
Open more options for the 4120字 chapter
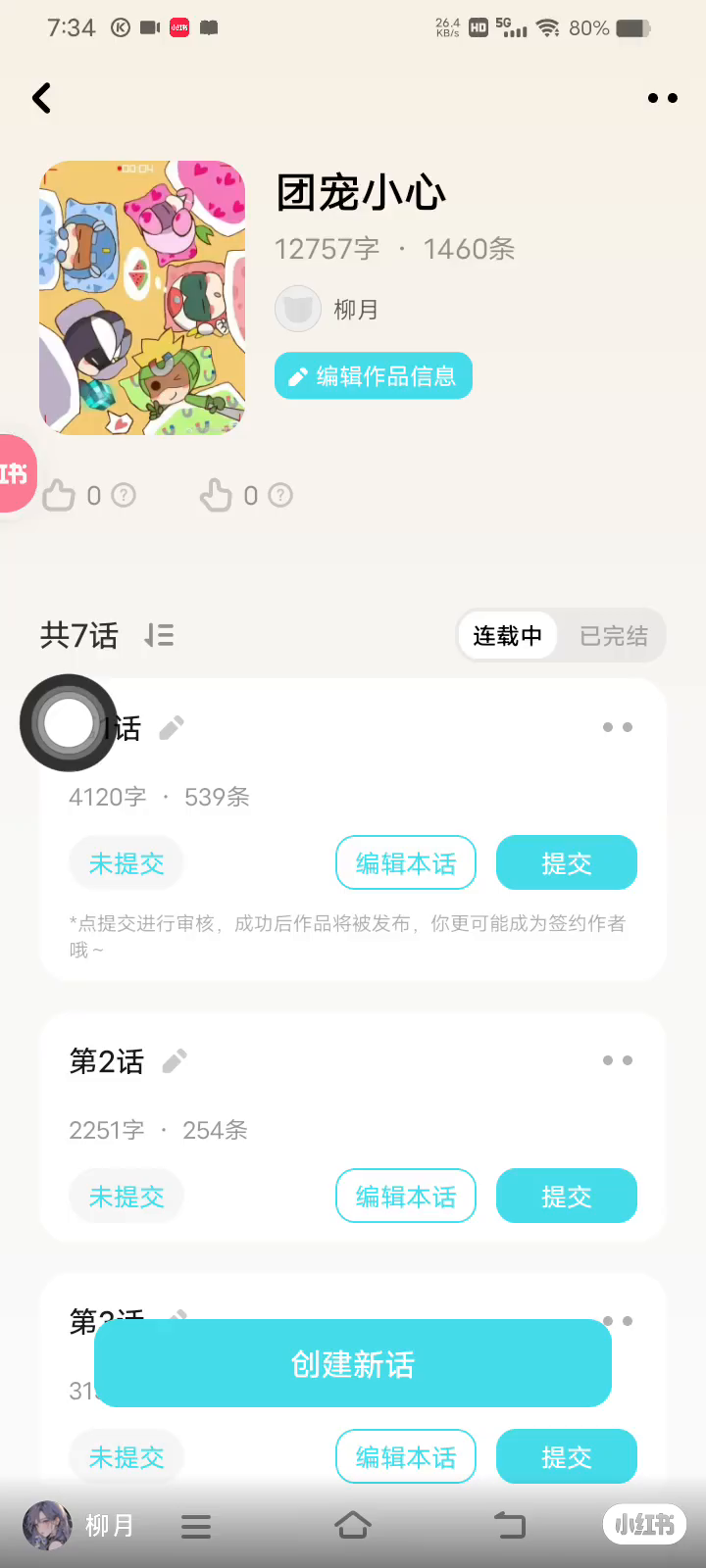(617, 727)
